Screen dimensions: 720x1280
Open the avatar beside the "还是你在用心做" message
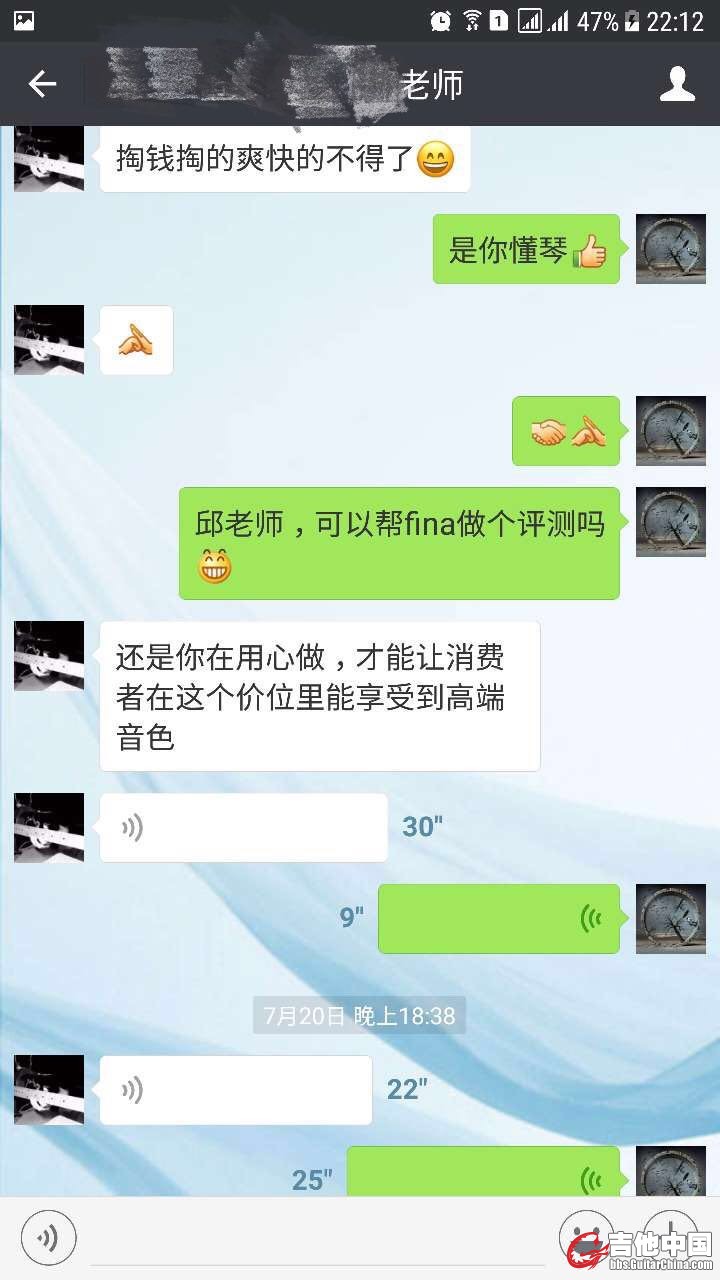[49, 656]
